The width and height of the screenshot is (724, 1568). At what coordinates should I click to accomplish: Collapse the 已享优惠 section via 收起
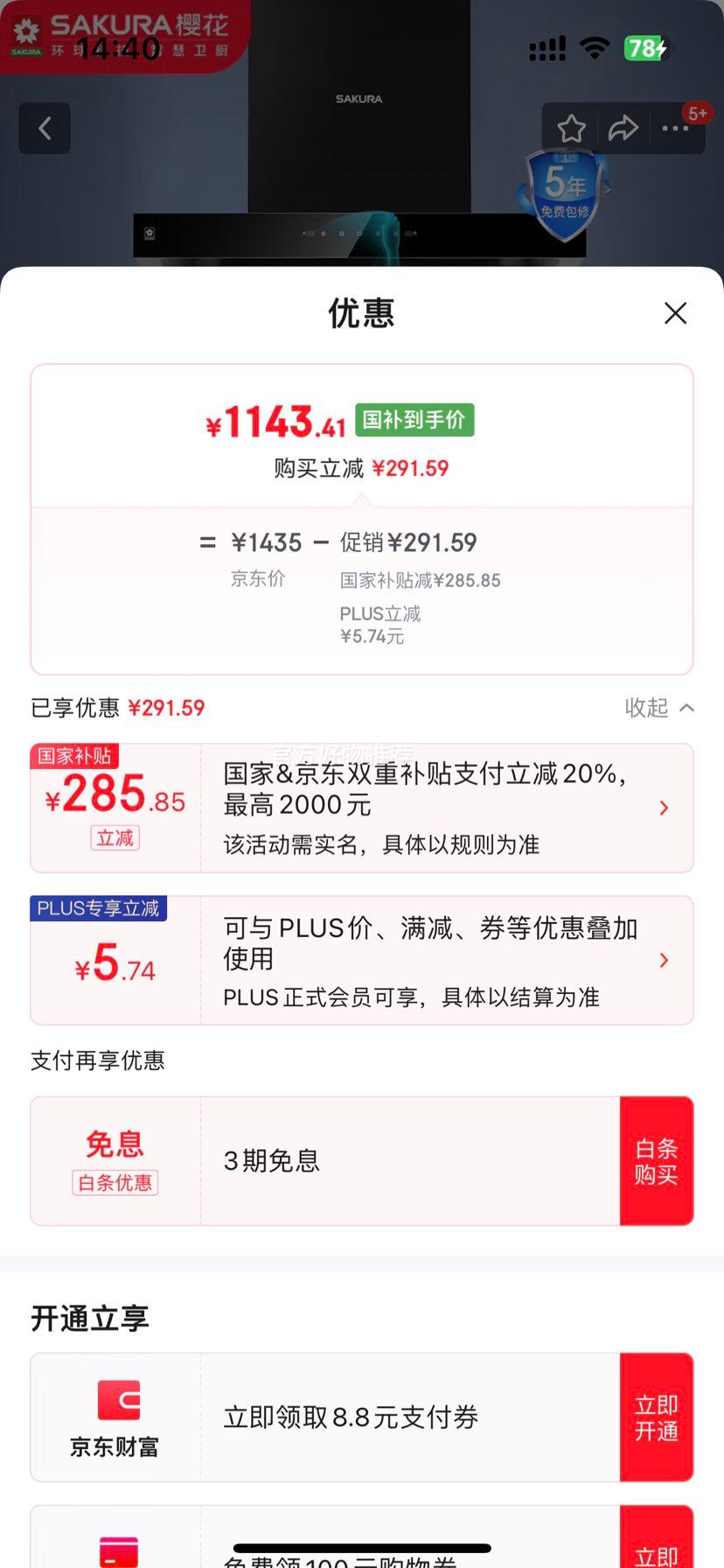pos(660,707)
